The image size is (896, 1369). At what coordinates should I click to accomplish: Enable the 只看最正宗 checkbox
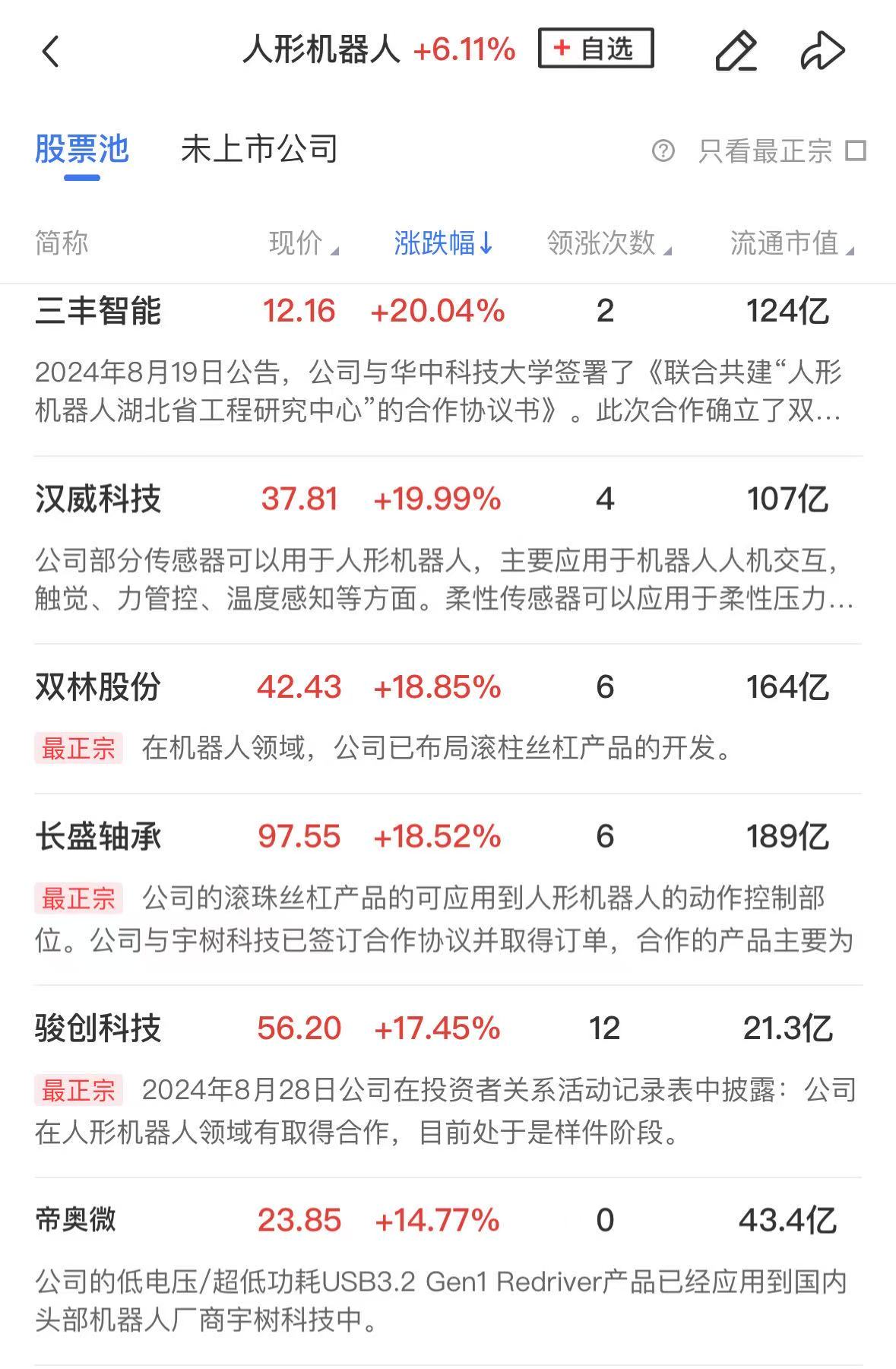click(856, 151)
